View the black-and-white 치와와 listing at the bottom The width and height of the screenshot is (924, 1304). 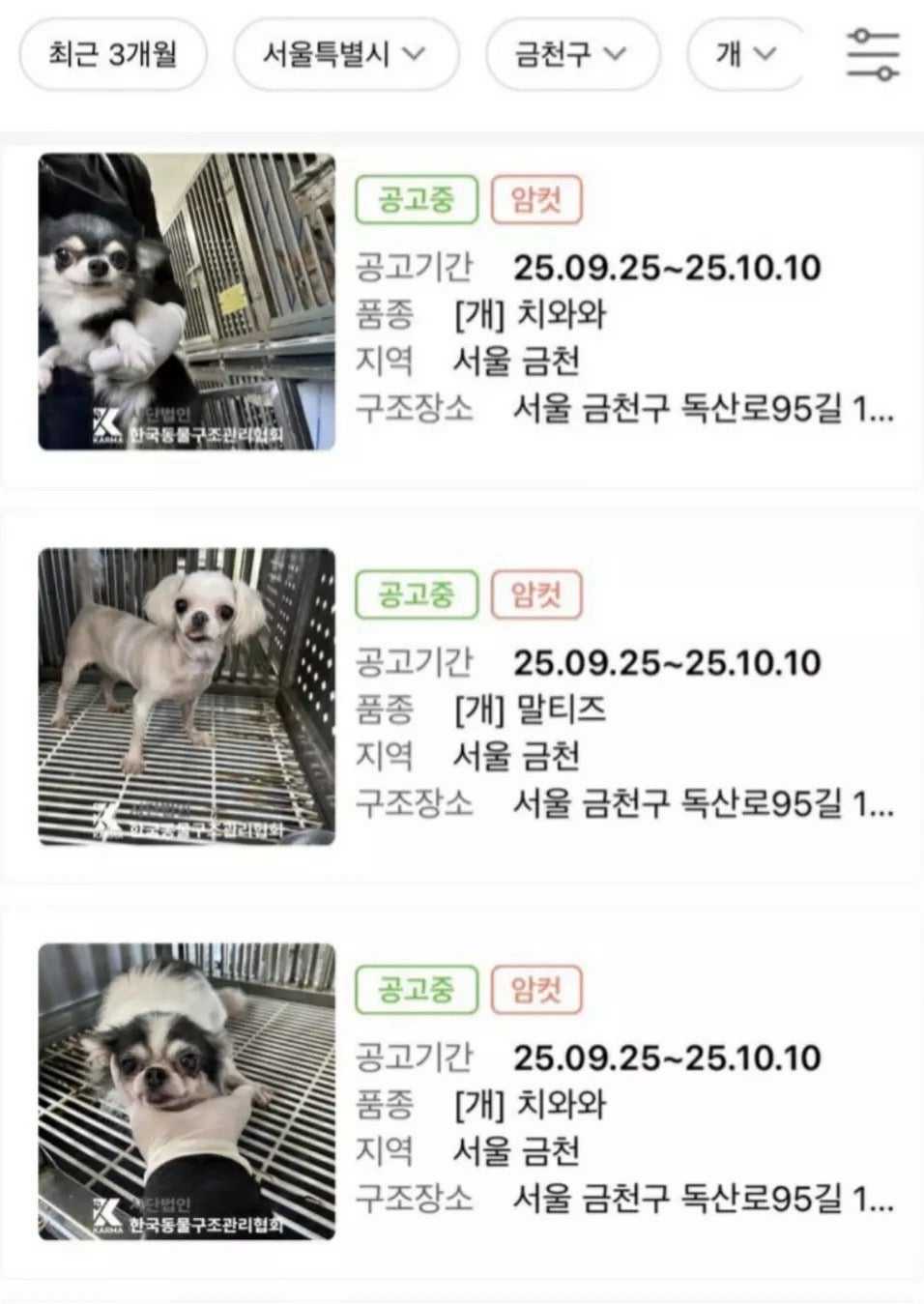pos(464,1092)
